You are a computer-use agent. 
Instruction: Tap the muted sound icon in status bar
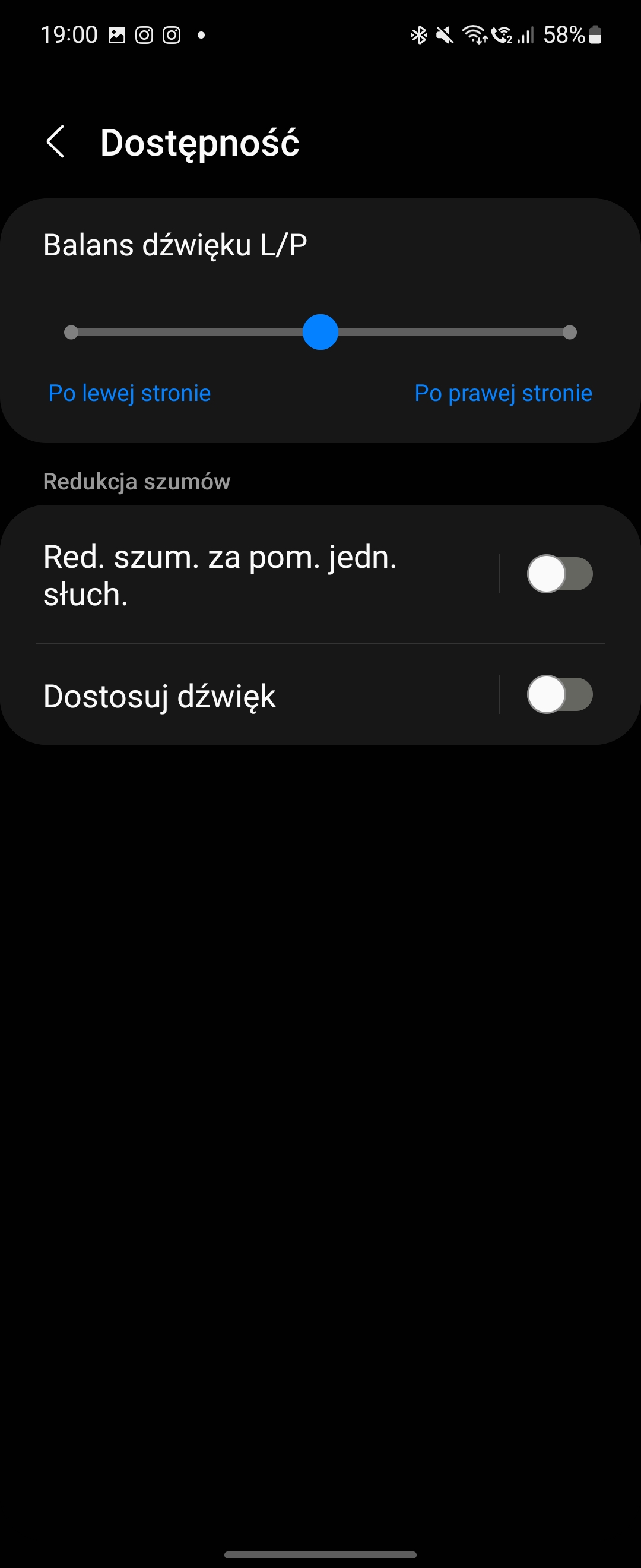(x=445, y=34)
